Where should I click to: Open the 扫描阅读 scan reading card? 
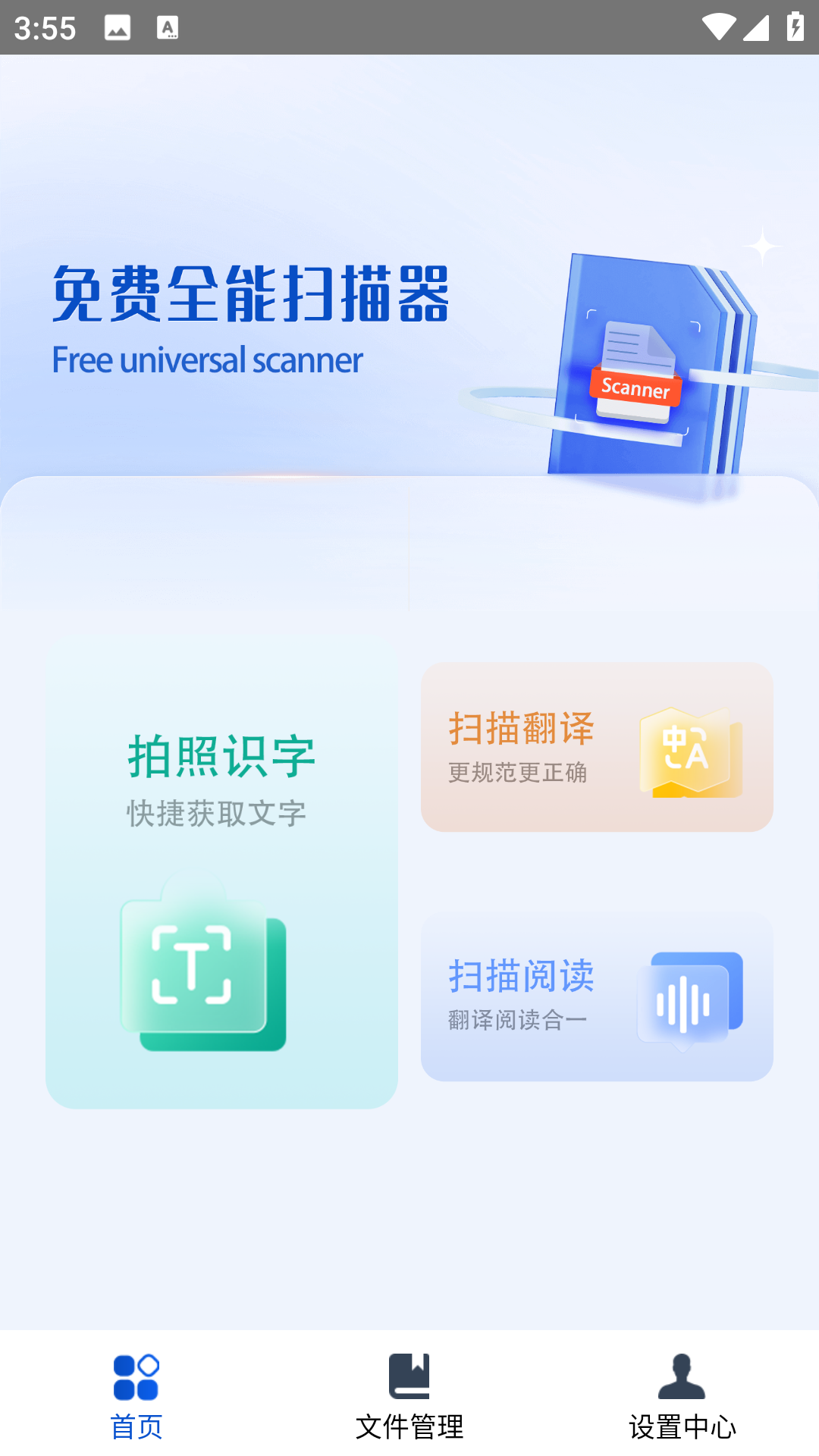(x=597, y=996)
